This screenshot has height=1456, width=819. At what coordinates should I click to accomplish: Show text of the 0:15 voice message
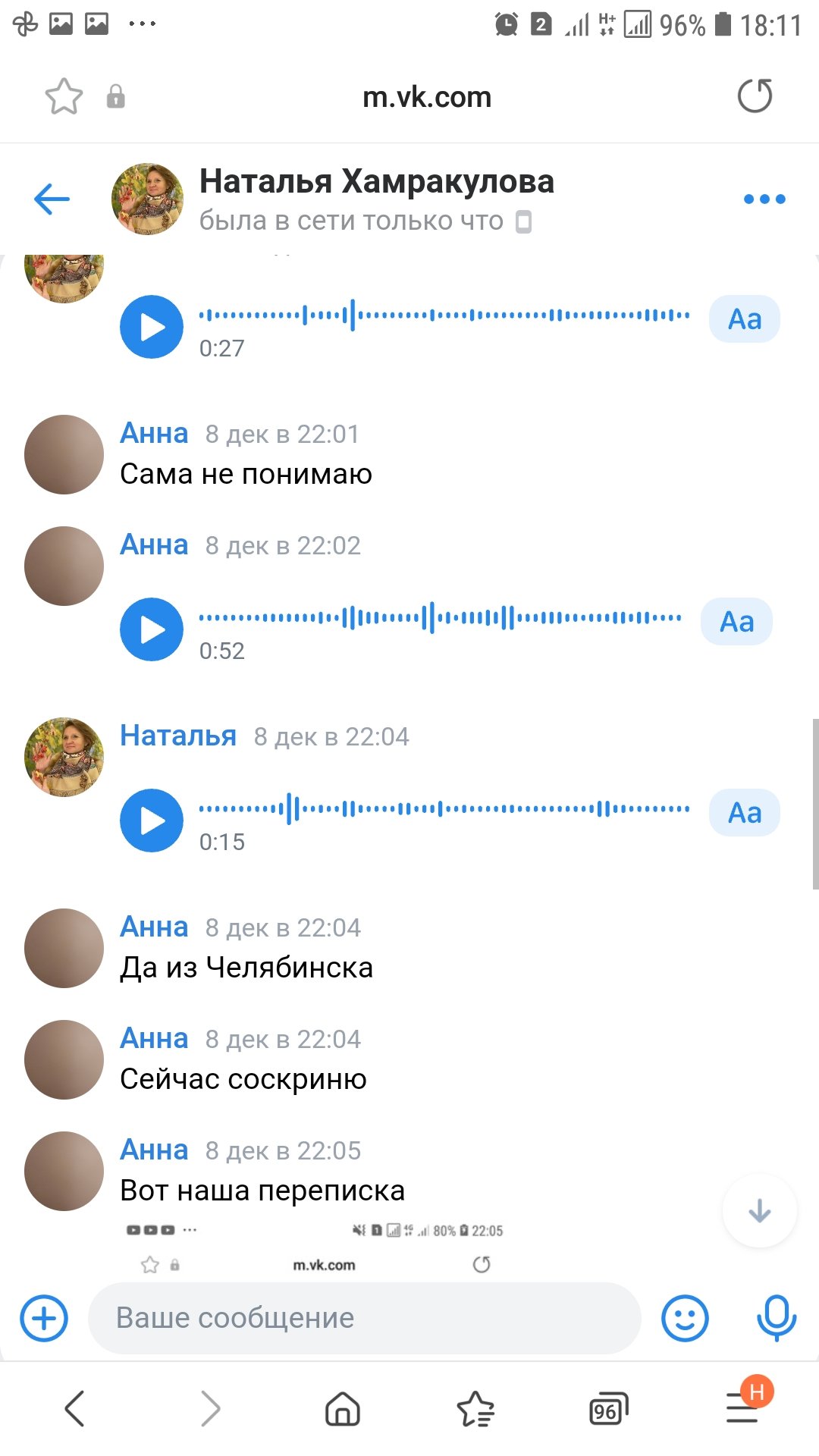744,813
